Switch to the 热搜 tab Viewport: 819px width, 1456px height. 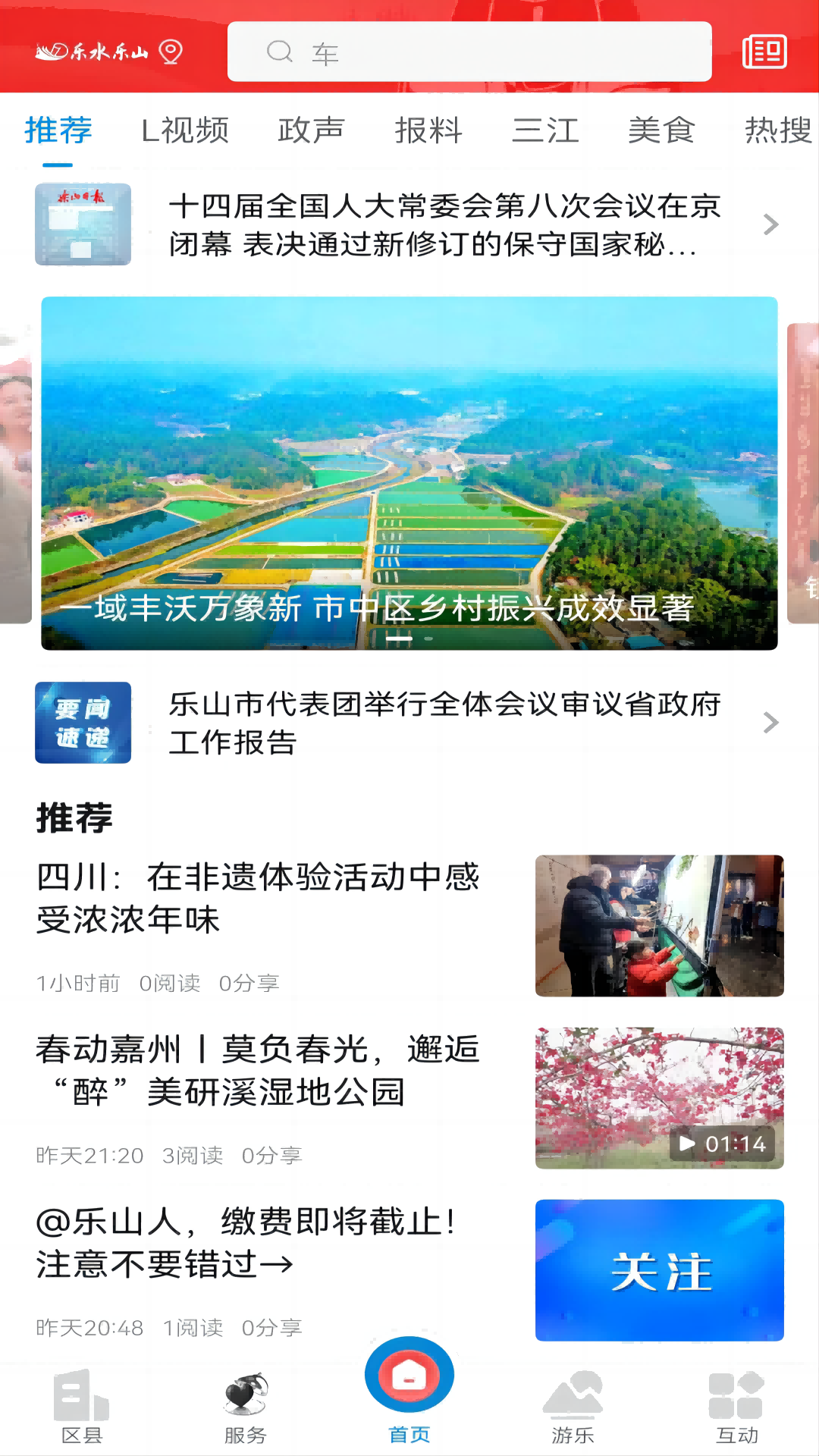tap(778, 130)
